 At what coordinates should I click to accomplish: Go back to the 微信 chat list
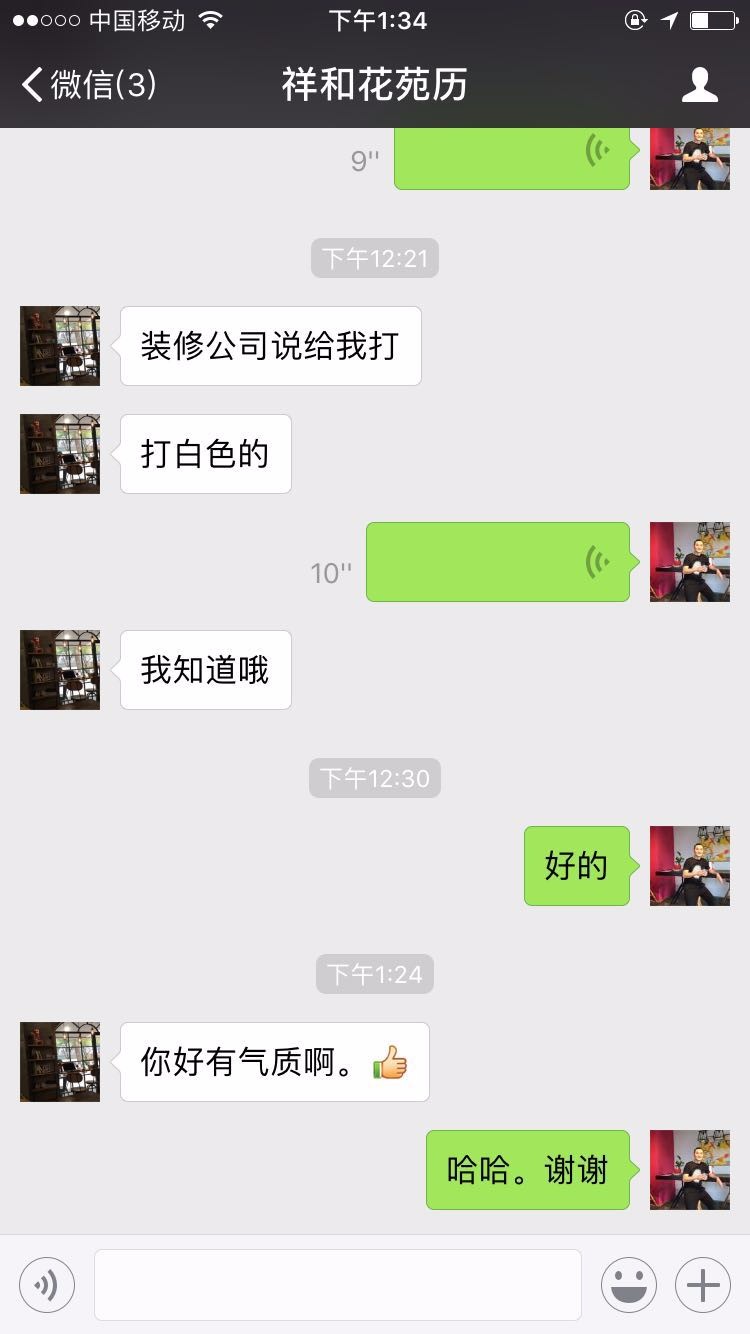(88, 85)
